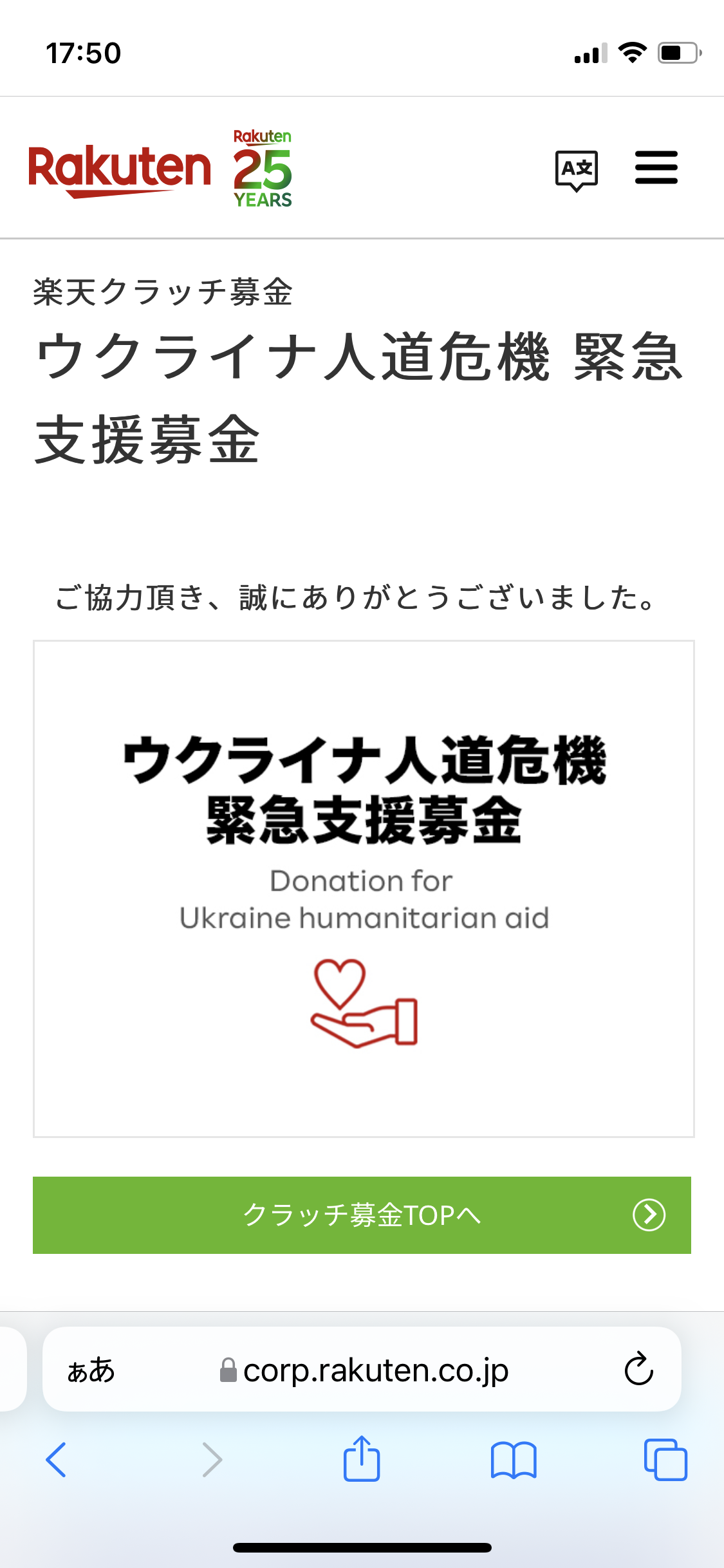Screen dimensions: 724x1568
Task: Share this page
Action: click(x=362, y=1459)
